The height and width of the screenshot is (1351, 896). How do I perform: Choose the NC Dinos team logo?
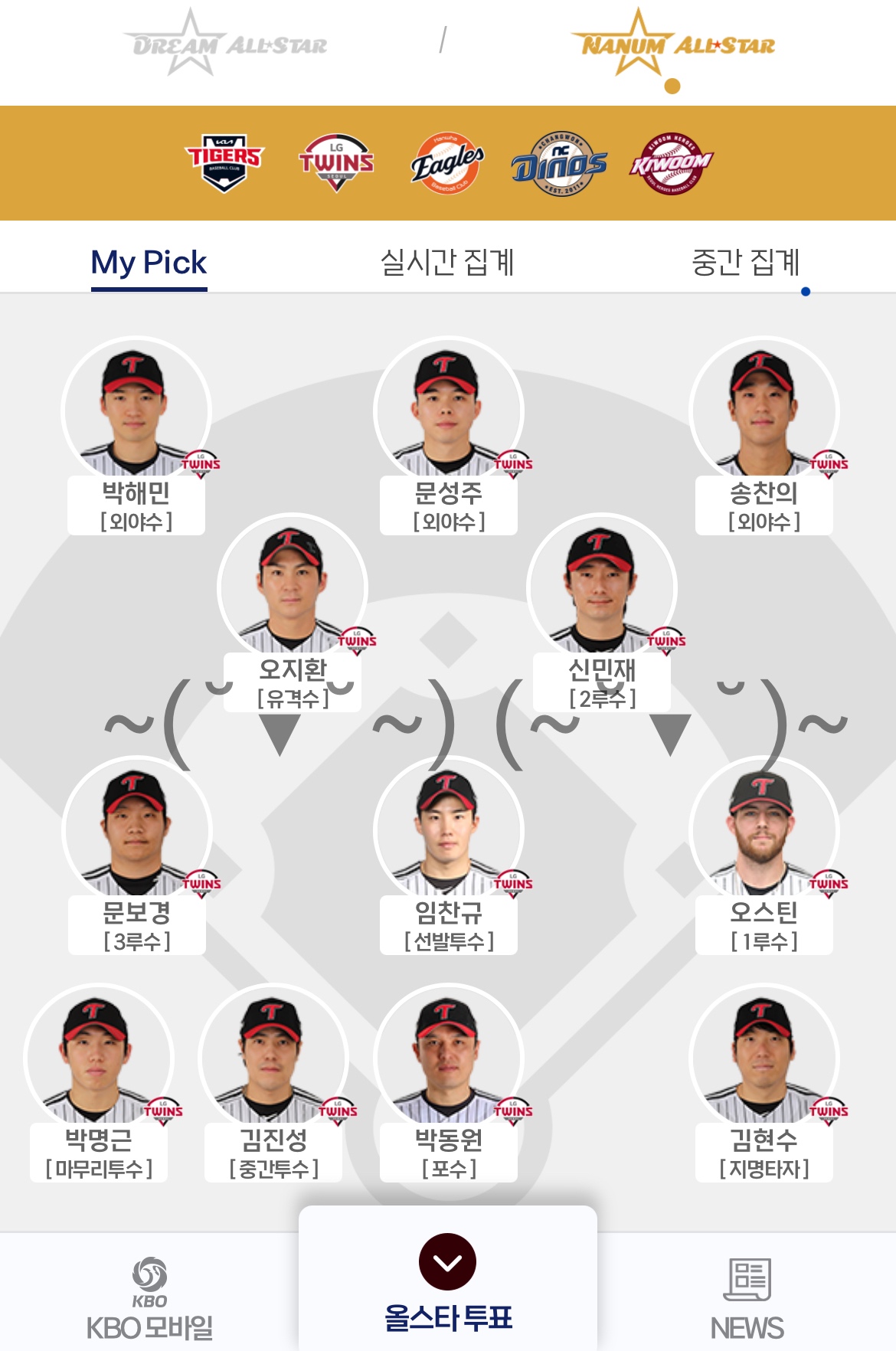click(559, 162)
